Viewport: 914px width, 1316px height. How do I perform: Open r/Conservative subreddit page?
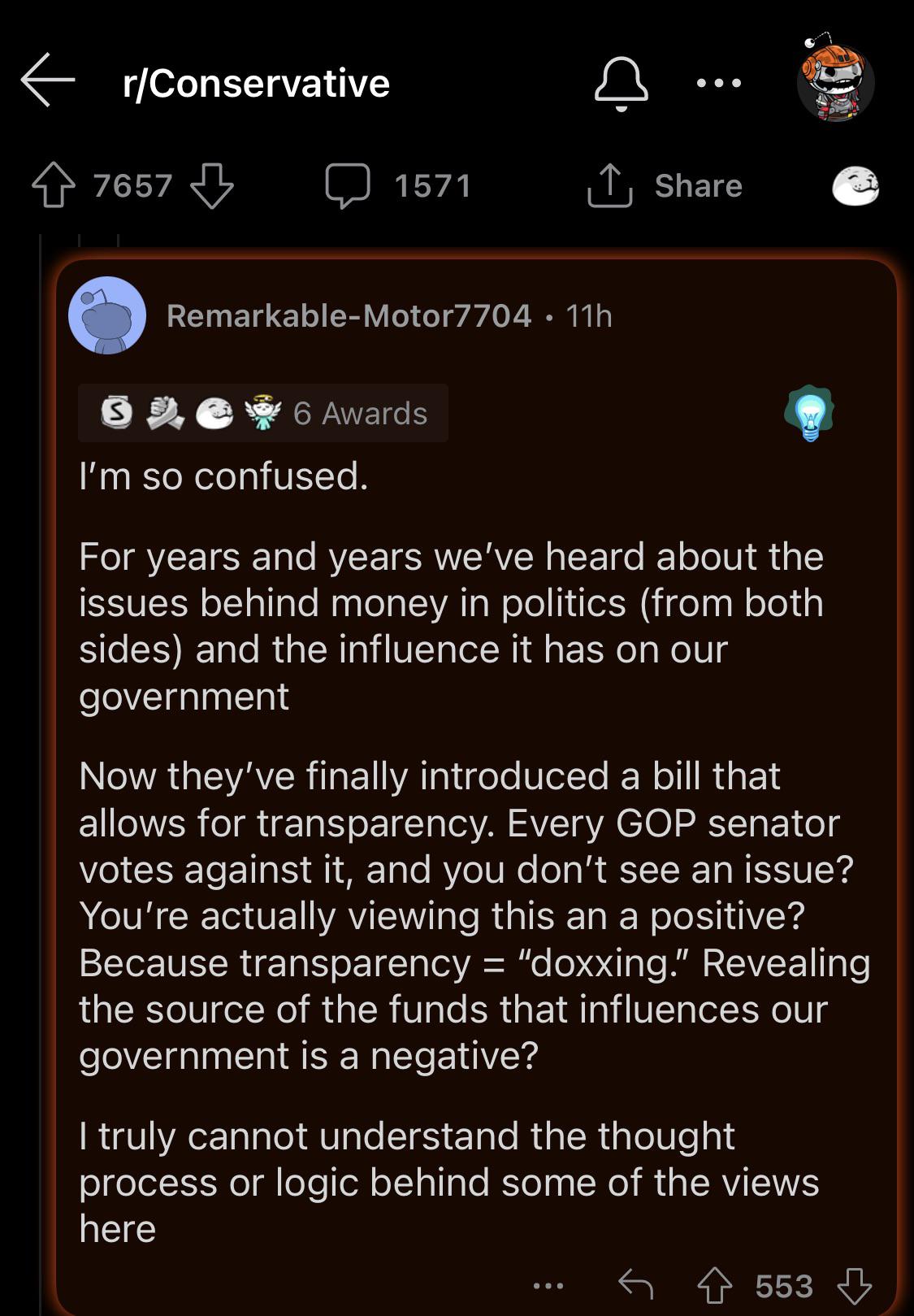point(256,83)
